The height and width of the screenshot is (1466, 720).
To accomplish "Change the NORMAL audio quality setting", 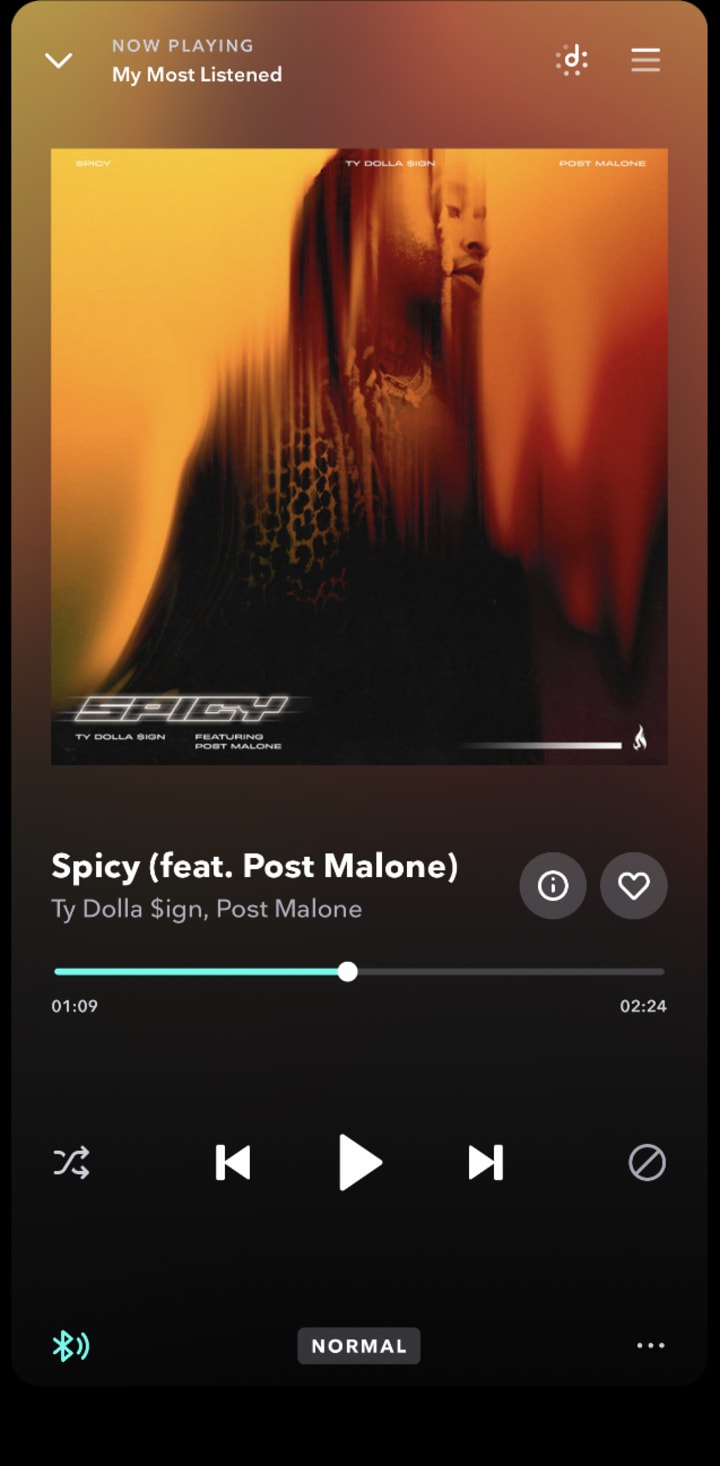I will [359, 1345].
